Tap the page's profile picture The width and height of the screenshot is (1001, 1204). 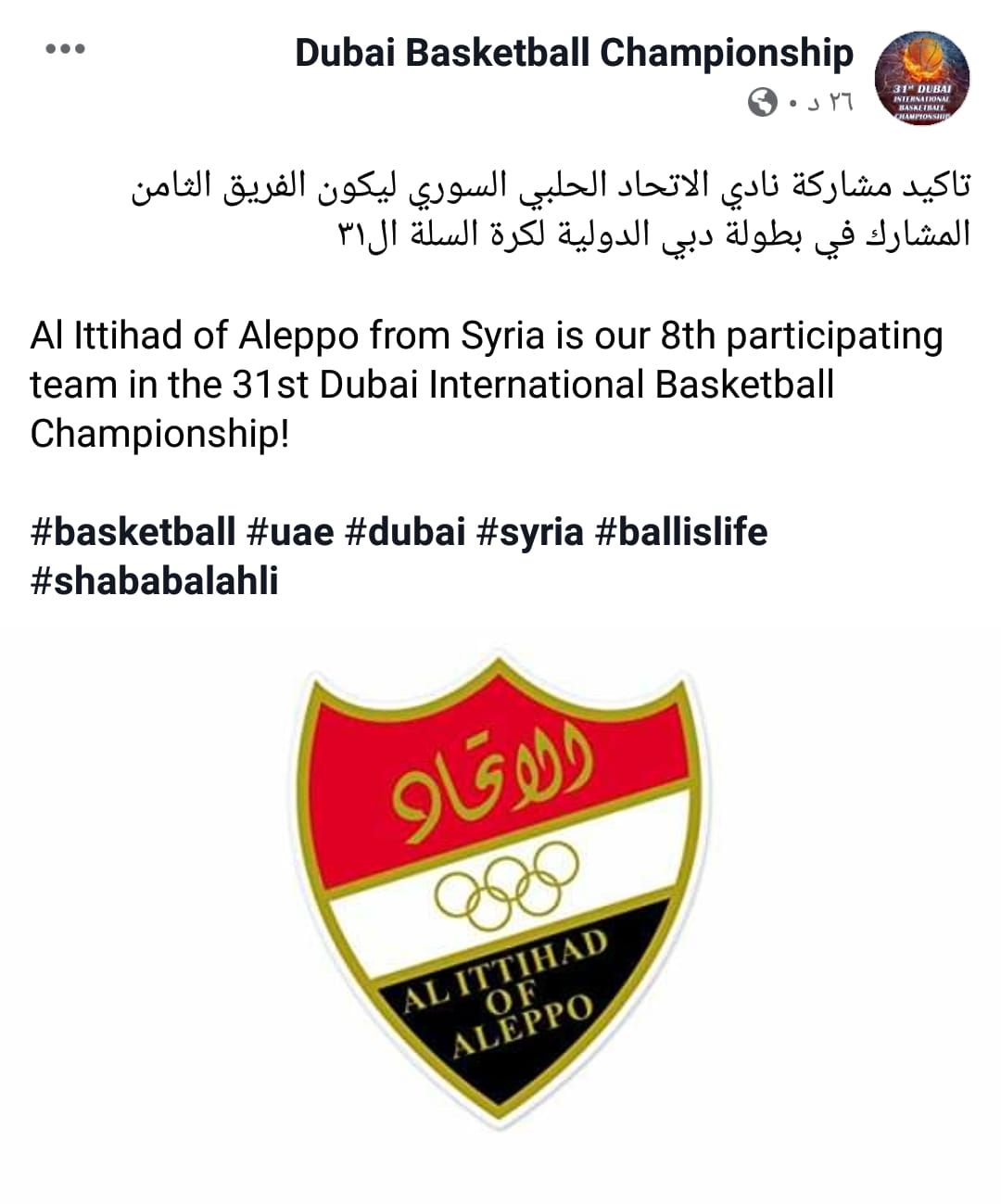point(921,78)
